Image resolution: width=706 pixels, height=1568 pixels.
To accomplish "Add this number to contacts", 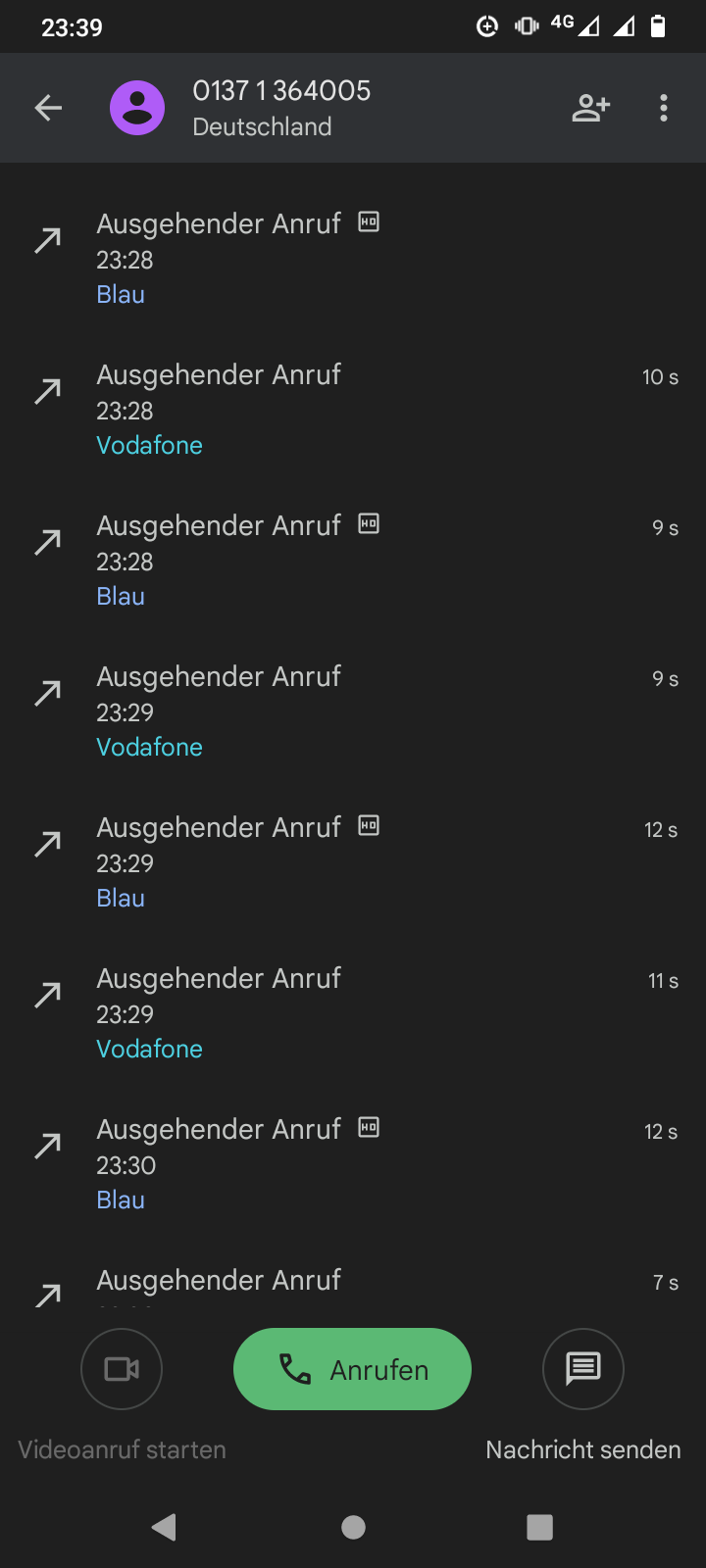I will pos(590,108).
